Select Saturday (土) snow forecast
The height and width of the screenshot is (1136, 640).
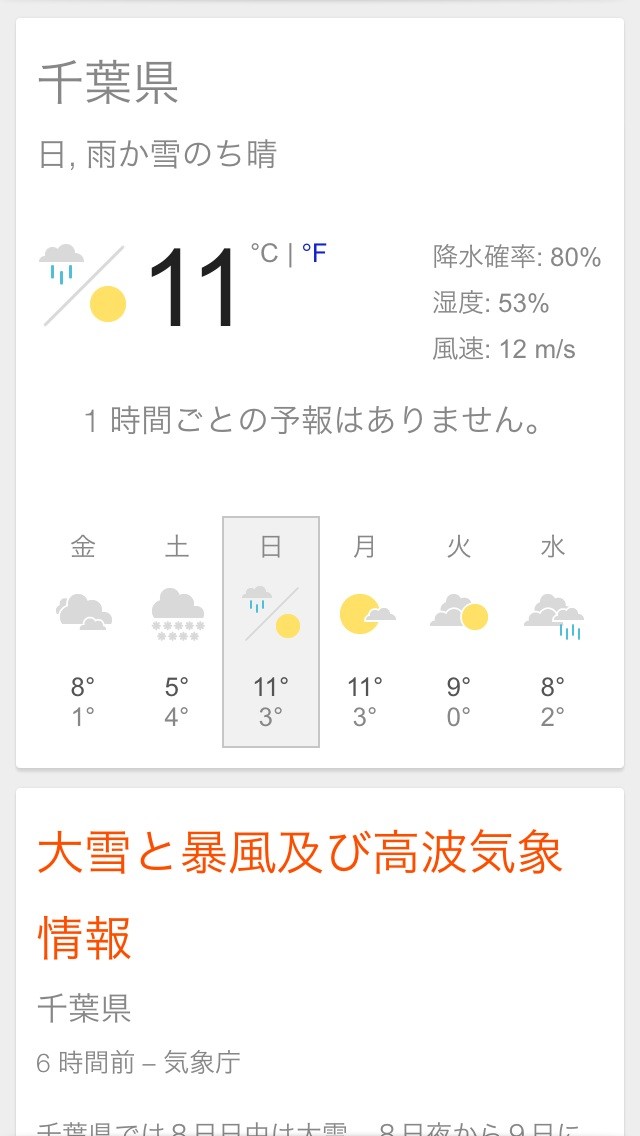177,632
